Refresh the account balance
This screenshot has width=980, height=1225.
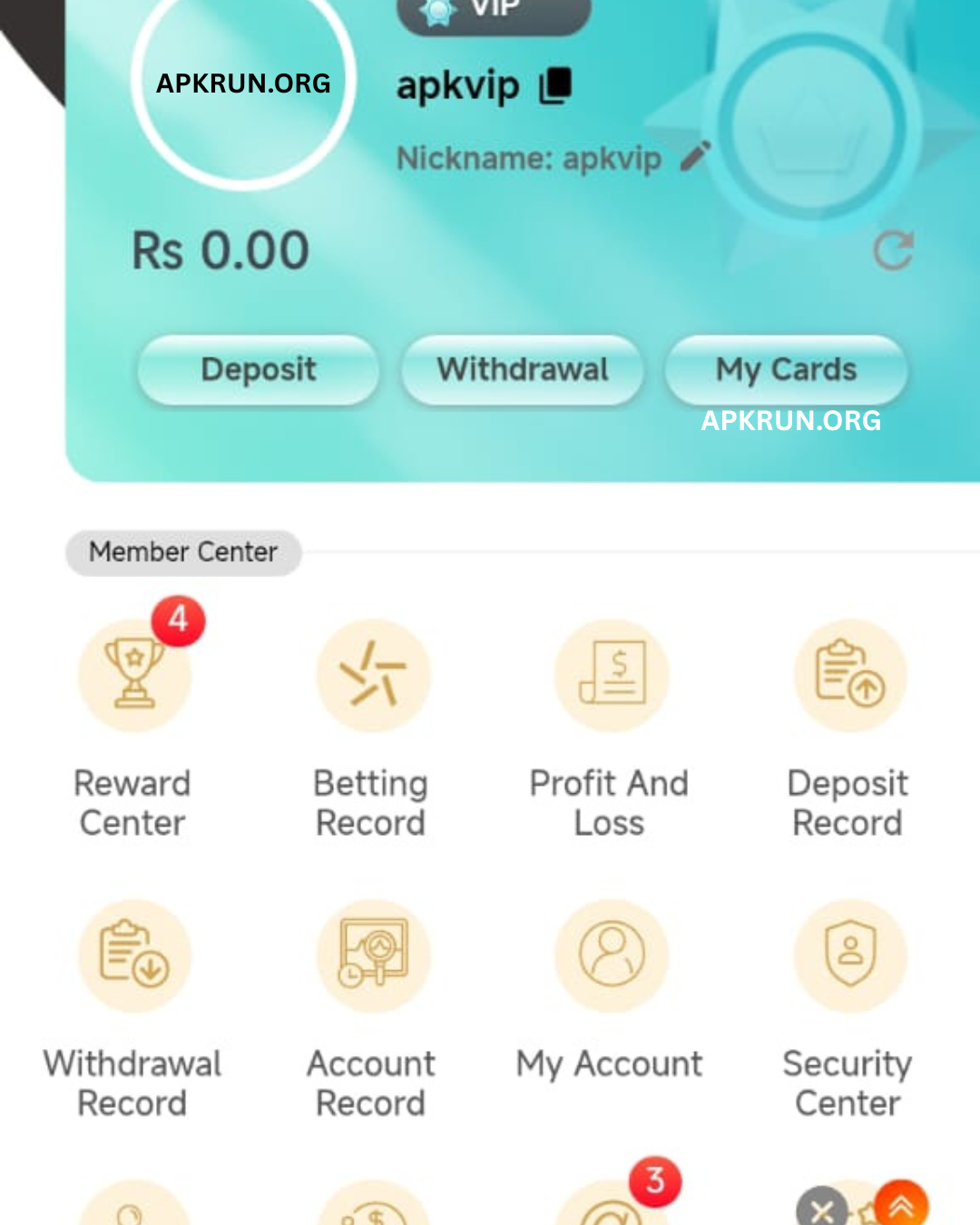point(893,251)
